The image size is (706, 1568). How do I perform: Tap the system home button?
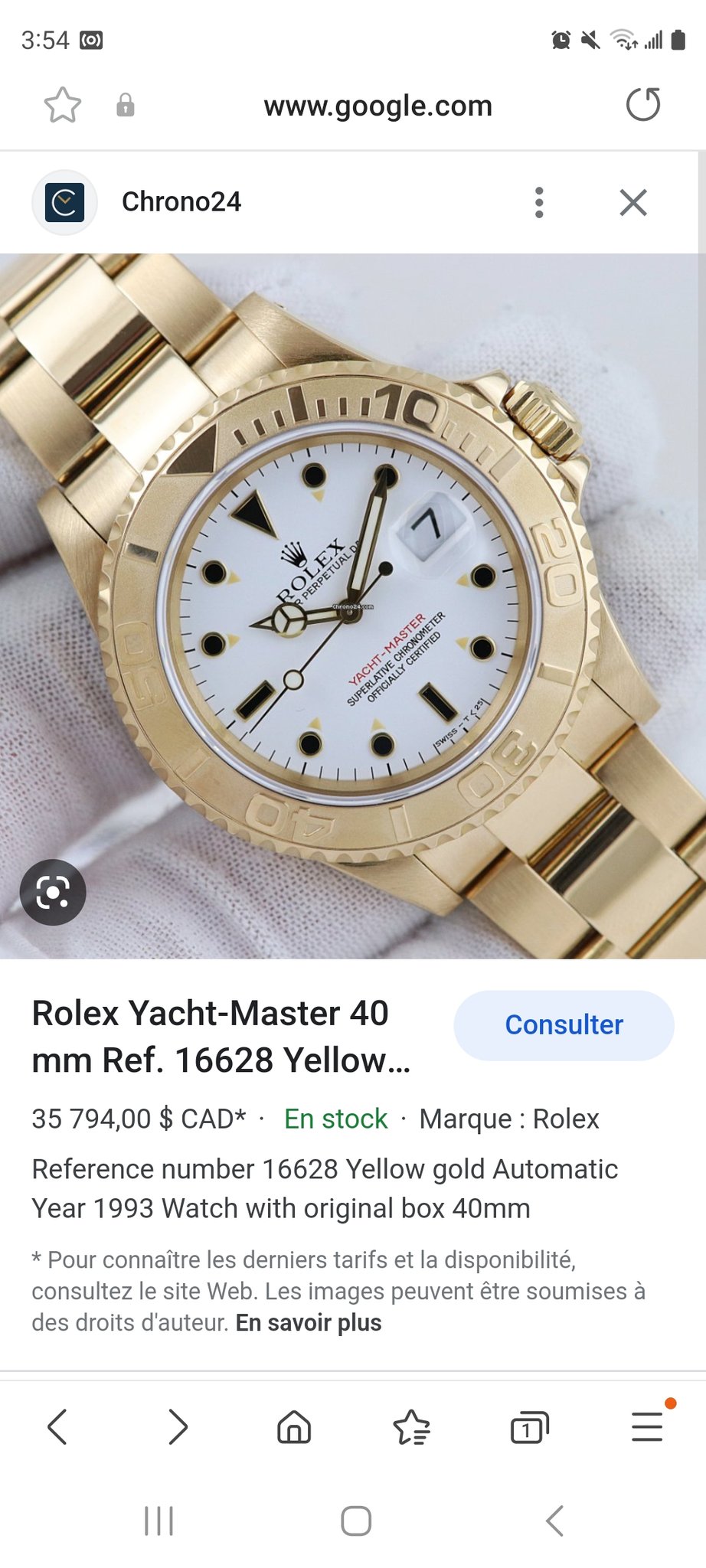pos(356,1521)
